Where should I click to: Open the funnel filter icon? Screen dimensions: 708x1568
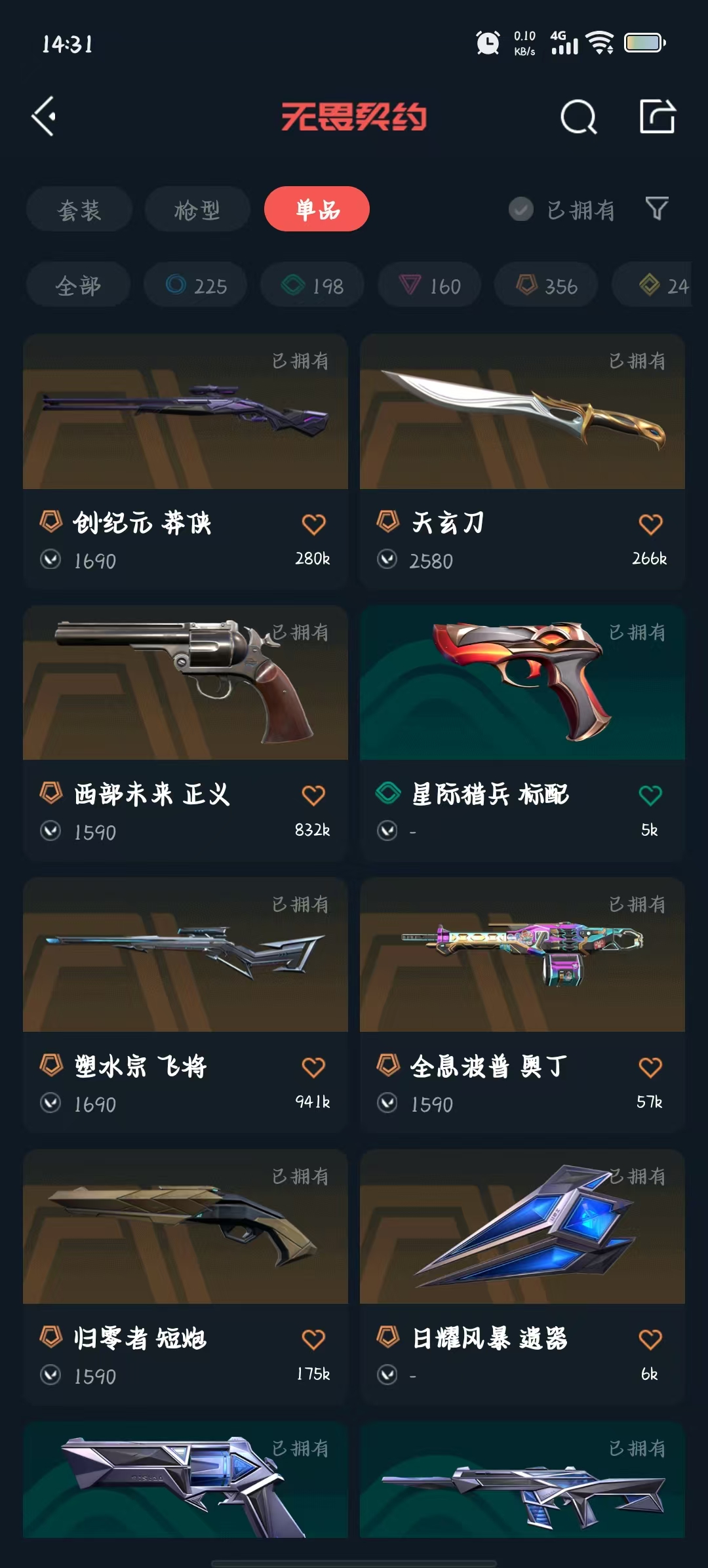657,209
